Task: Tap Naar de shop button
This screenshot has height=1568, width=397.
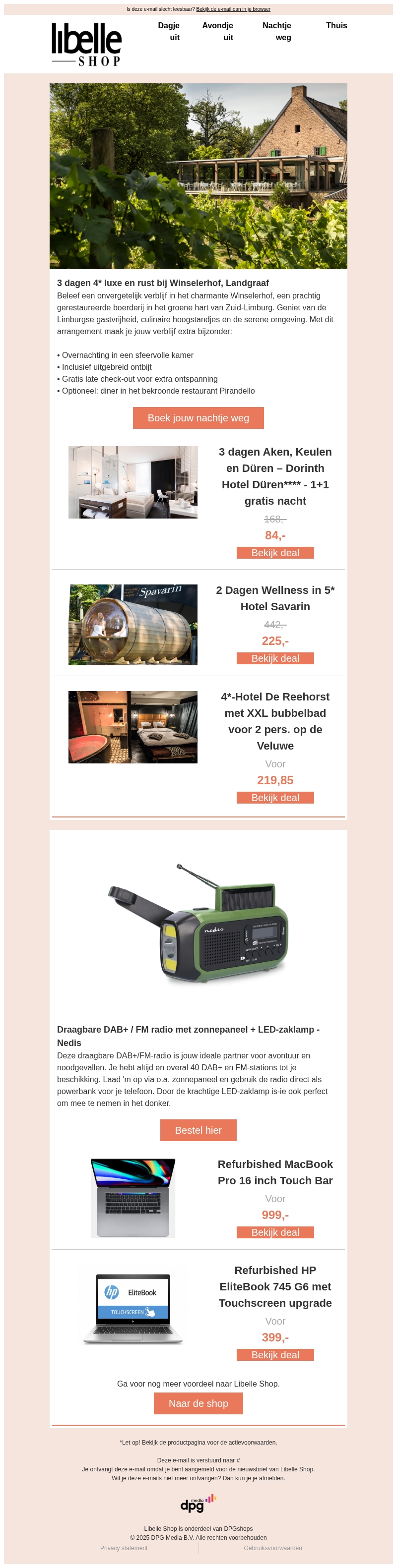Action: 198,1403
